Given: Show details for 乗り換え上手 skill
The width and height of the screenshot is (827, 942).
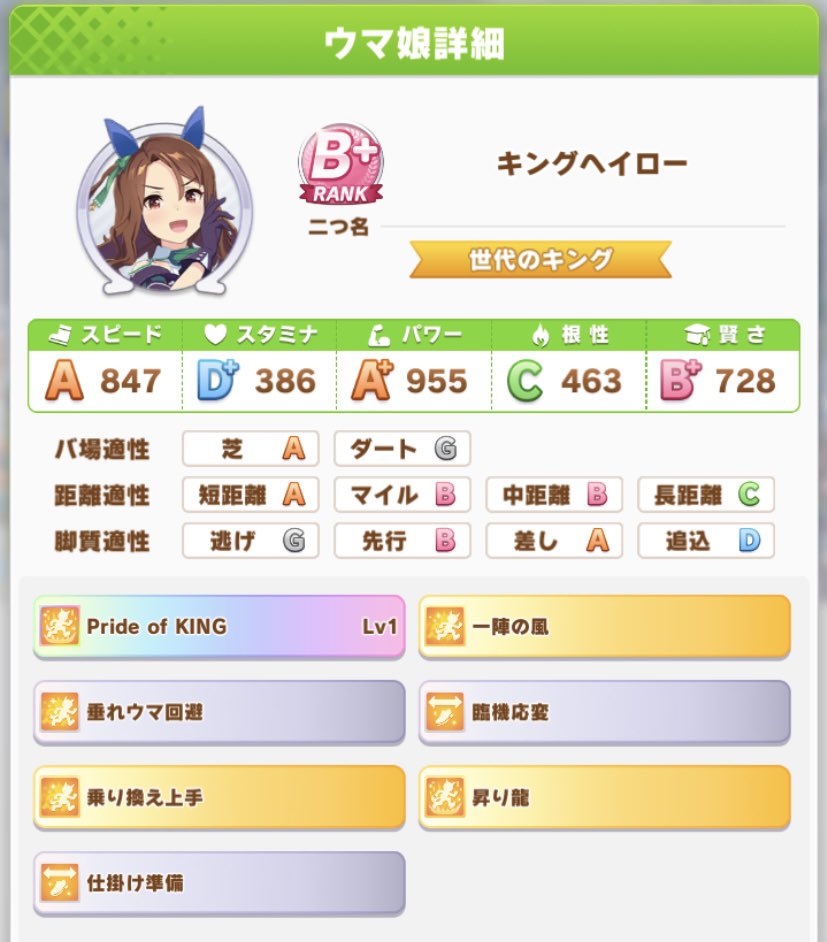Looking at the screenshot, I should coord(219,798).
